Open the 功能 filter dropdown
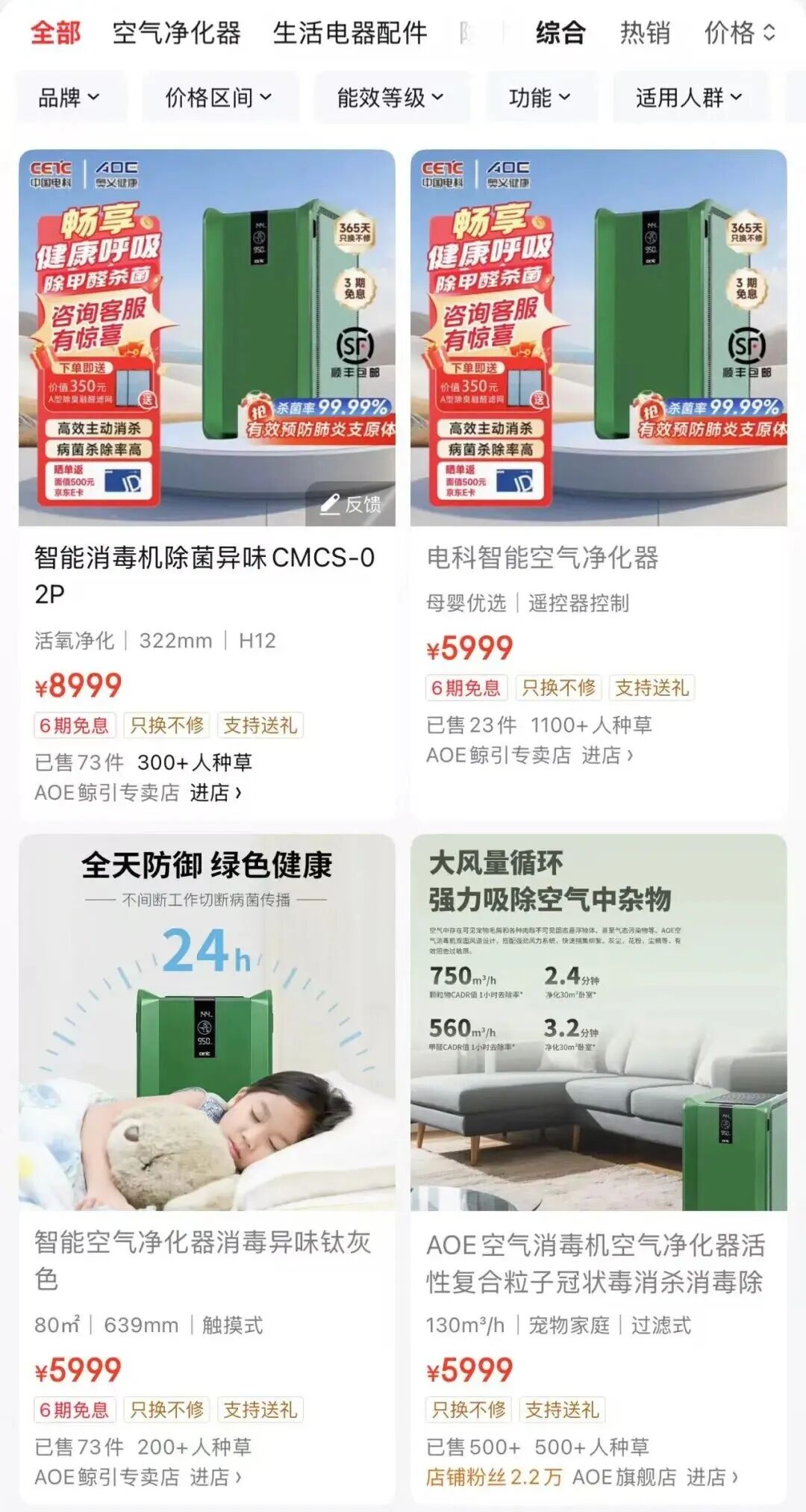The width and height of the screenshot is (806, 1512). 540,97
